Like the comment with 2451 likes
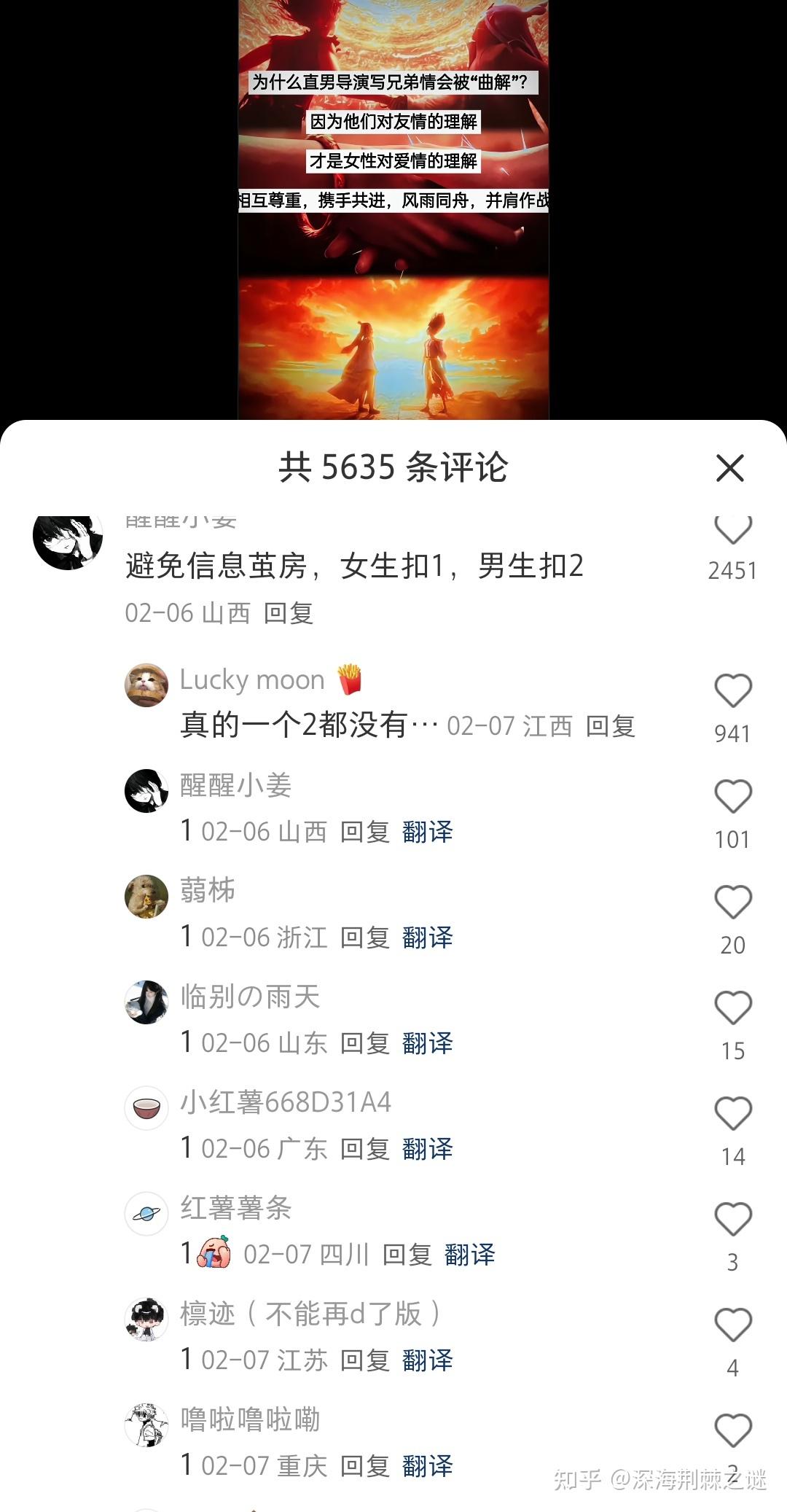The width and height of the screenshot is (787, 1512). click(732, 529)
